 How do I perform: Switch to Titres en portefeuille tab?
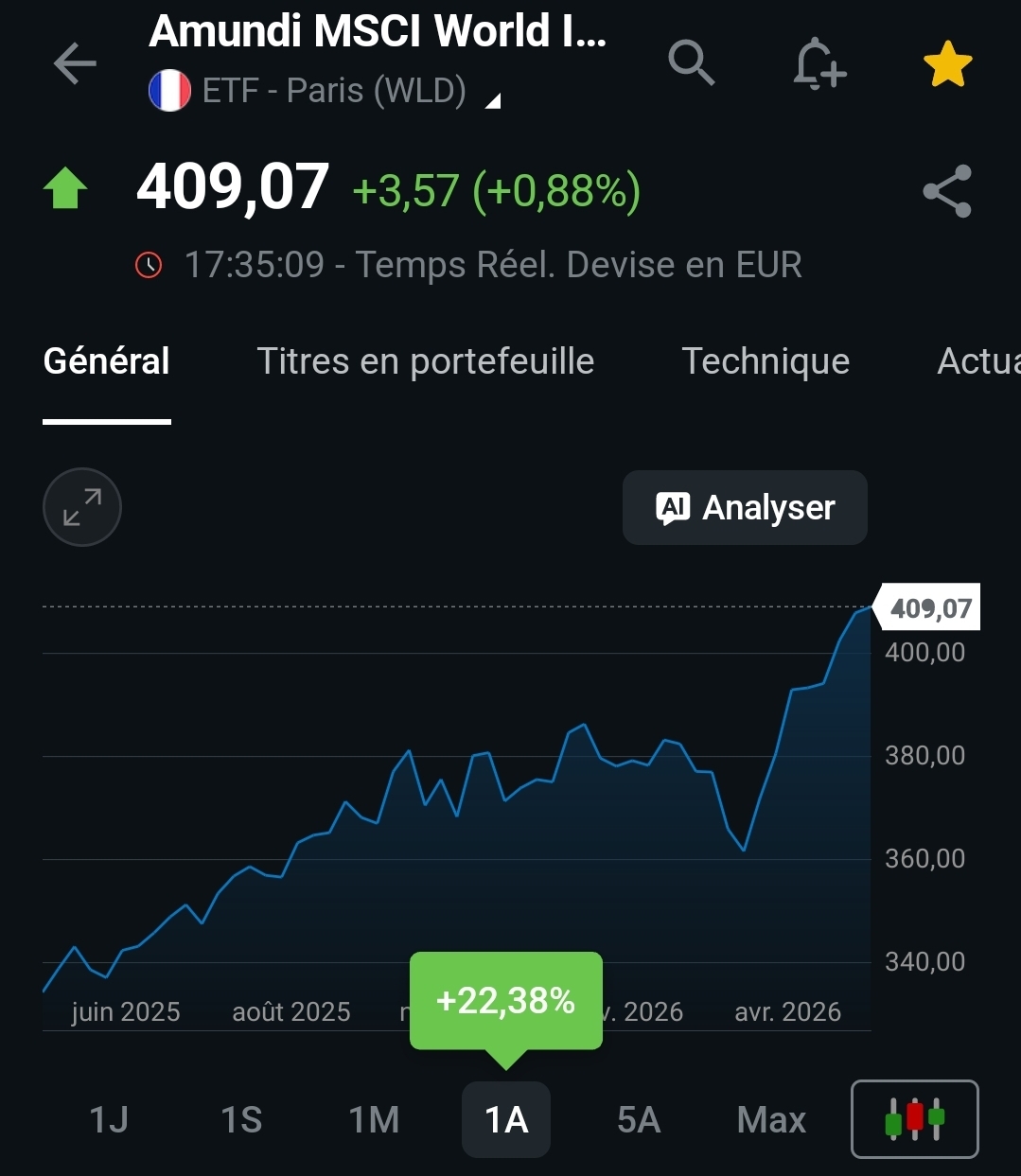pos(425,361)
